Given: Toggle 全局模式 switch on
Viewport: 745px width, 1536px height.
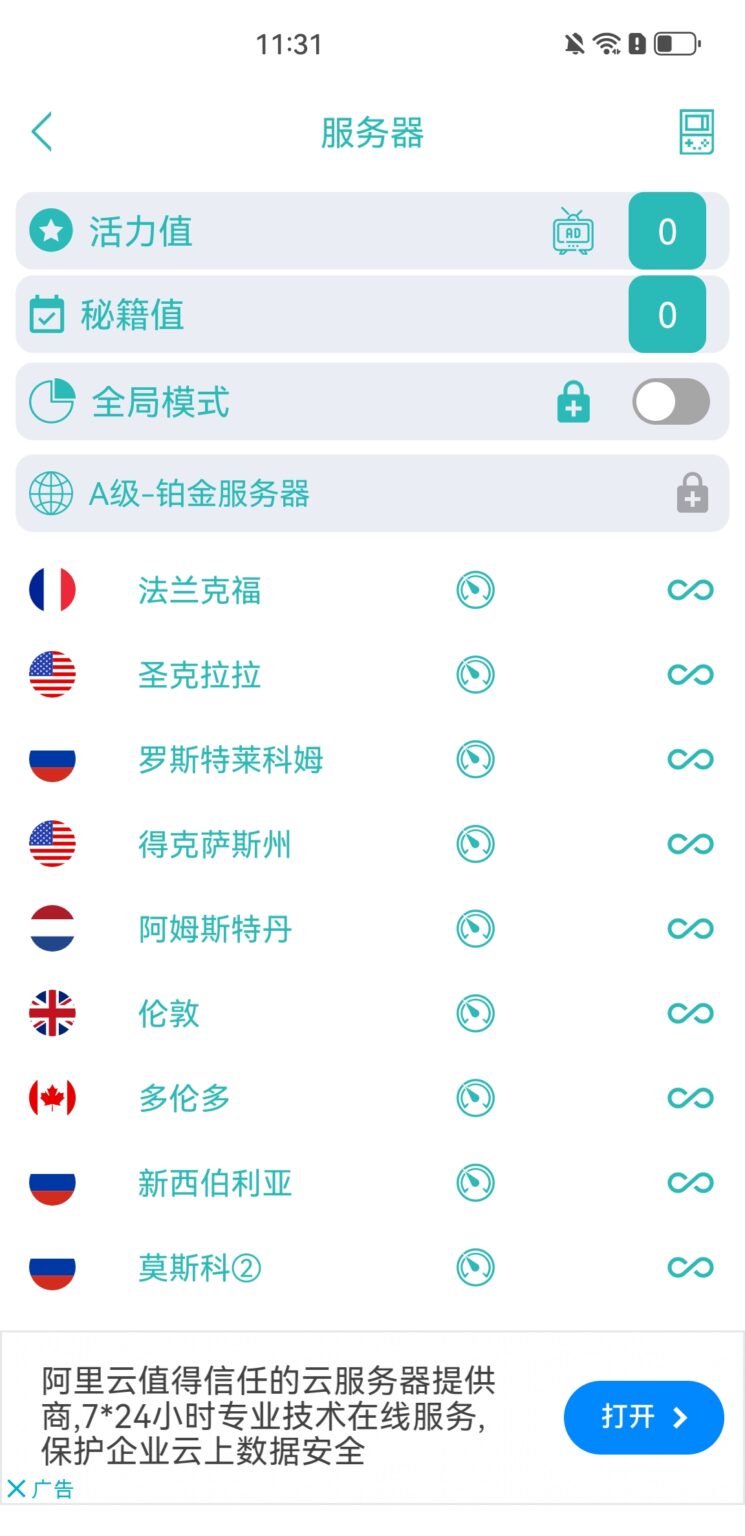Looking at the screenshot, I should click(x=671, y=402).
